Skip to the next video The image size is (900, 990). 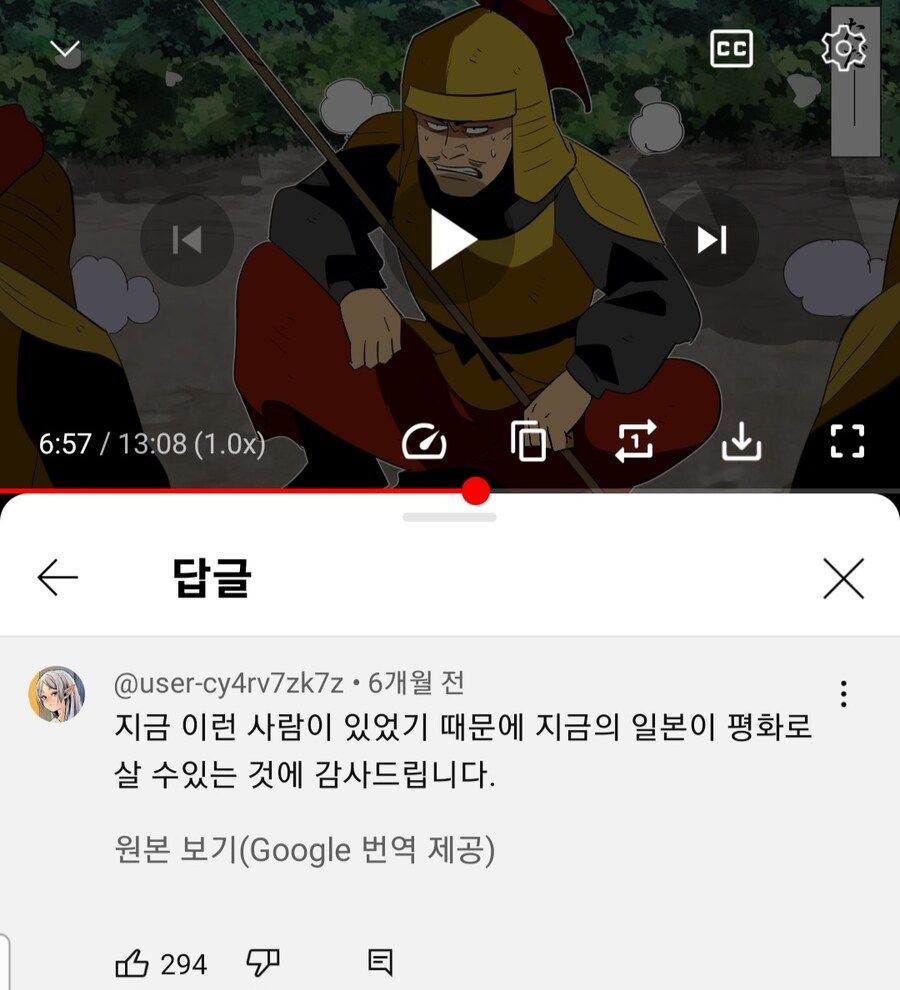pos(712,240)
